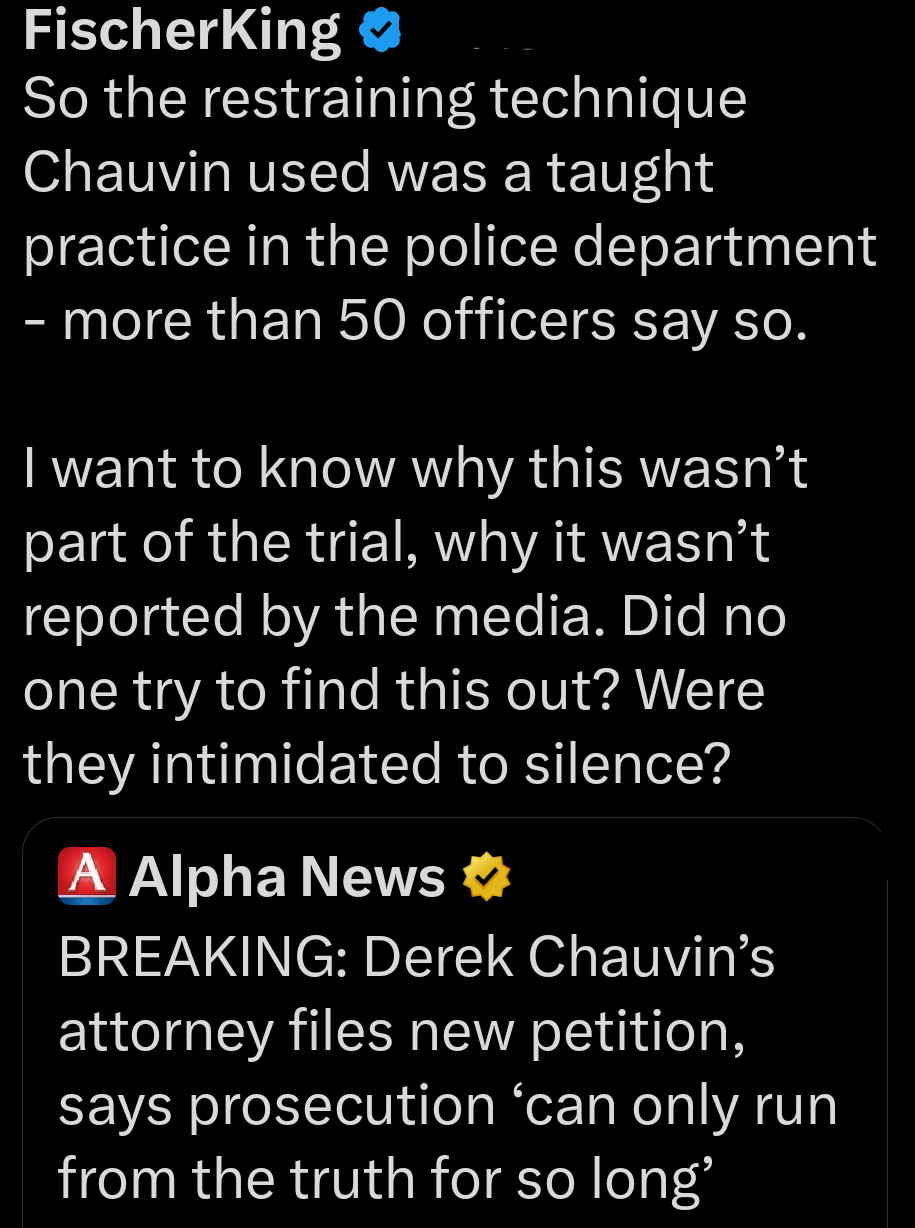Tap FischerKing's checkmark to view verification info
915x1228 pixels.
(378, 29)
